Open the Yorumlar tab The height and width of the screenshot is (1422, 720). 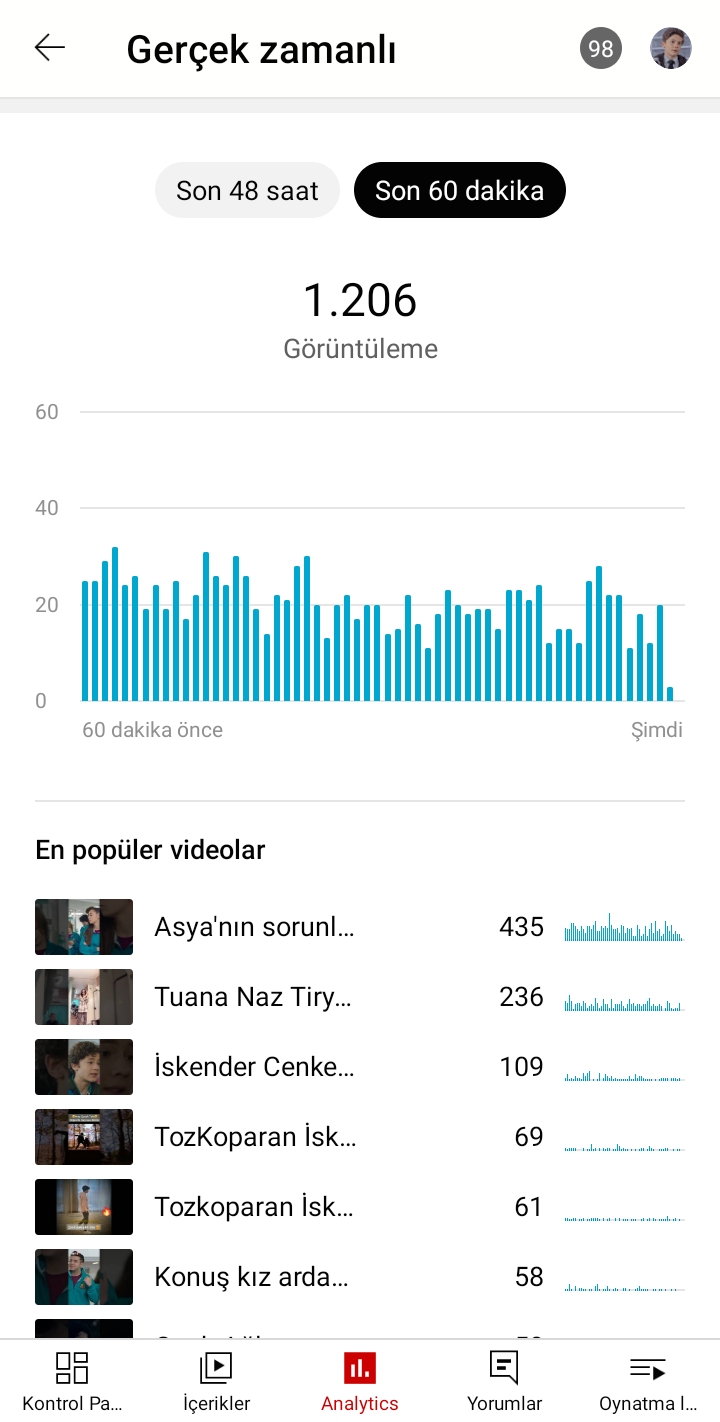[x=504, y=1381]
